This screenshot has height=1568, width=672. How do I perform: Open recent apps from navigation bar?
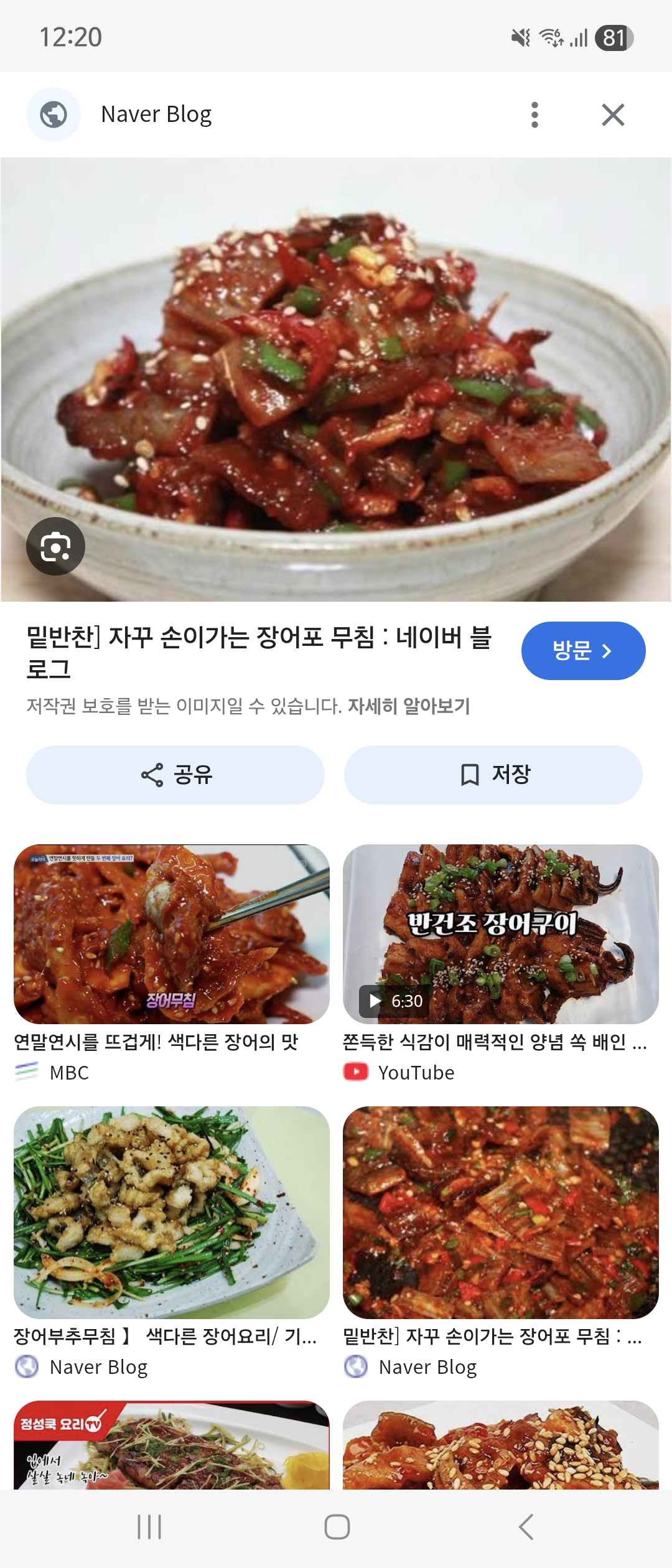tap(149, 1527)
